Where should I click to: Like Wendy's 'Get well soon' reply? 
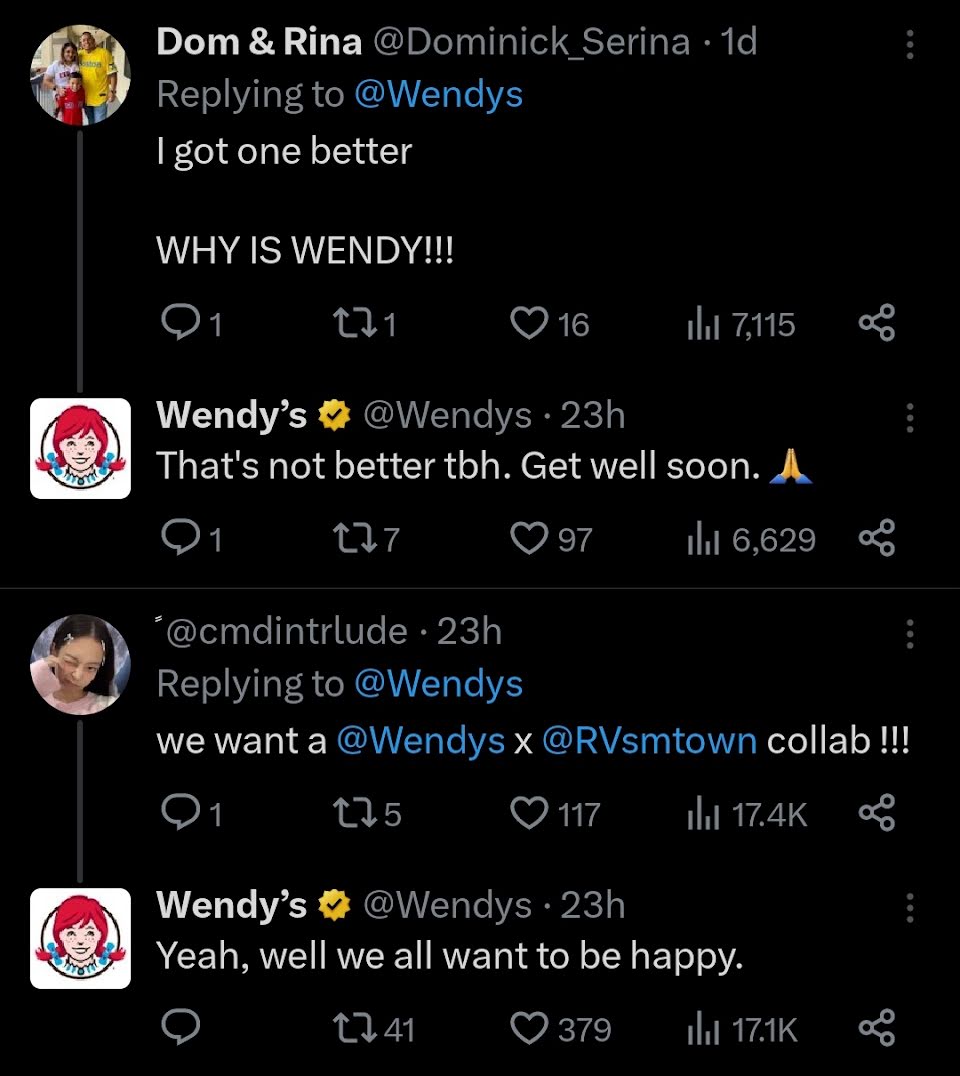tap(526, 540)
